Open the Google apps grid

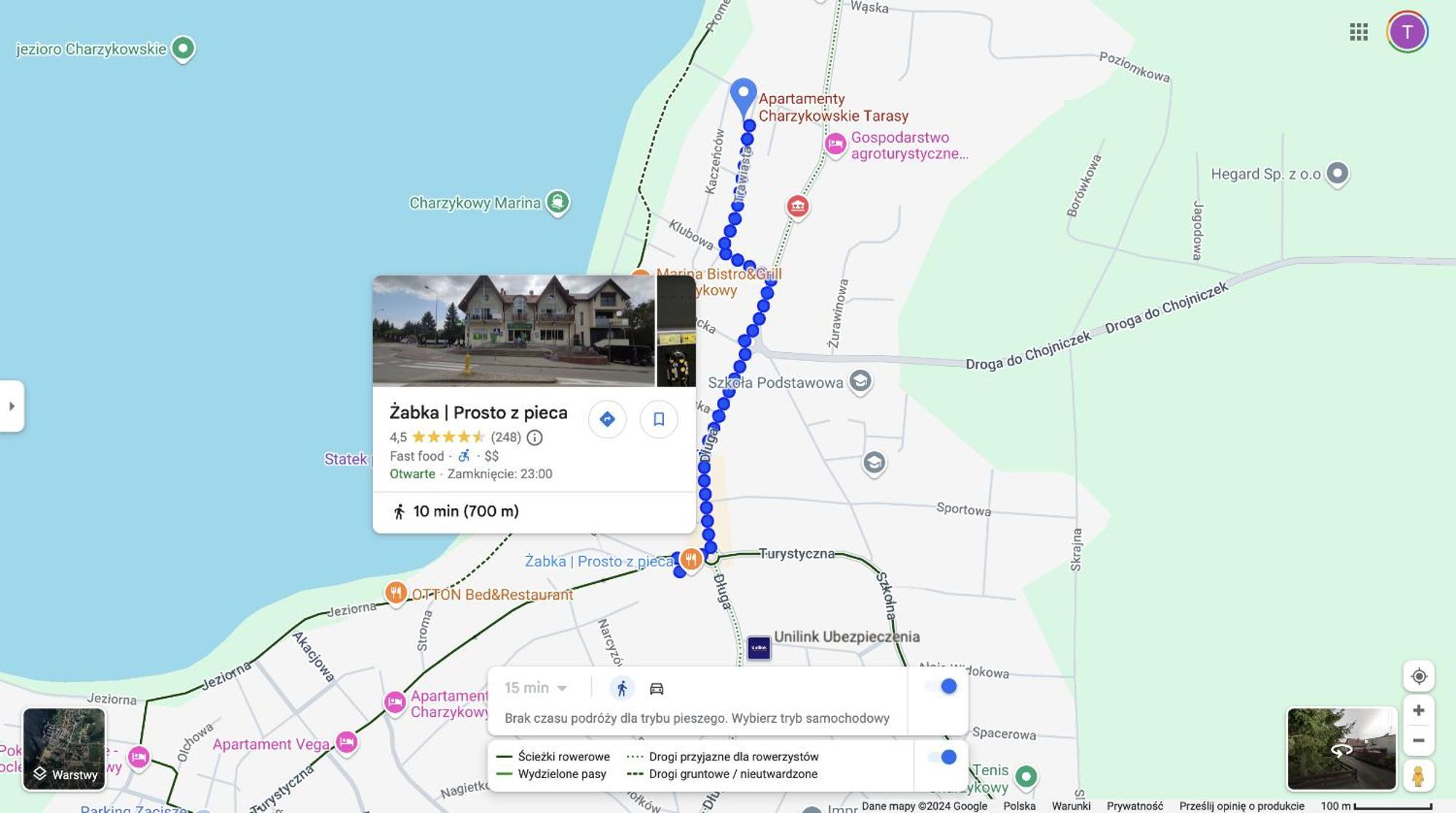(x=1358, y=32)
